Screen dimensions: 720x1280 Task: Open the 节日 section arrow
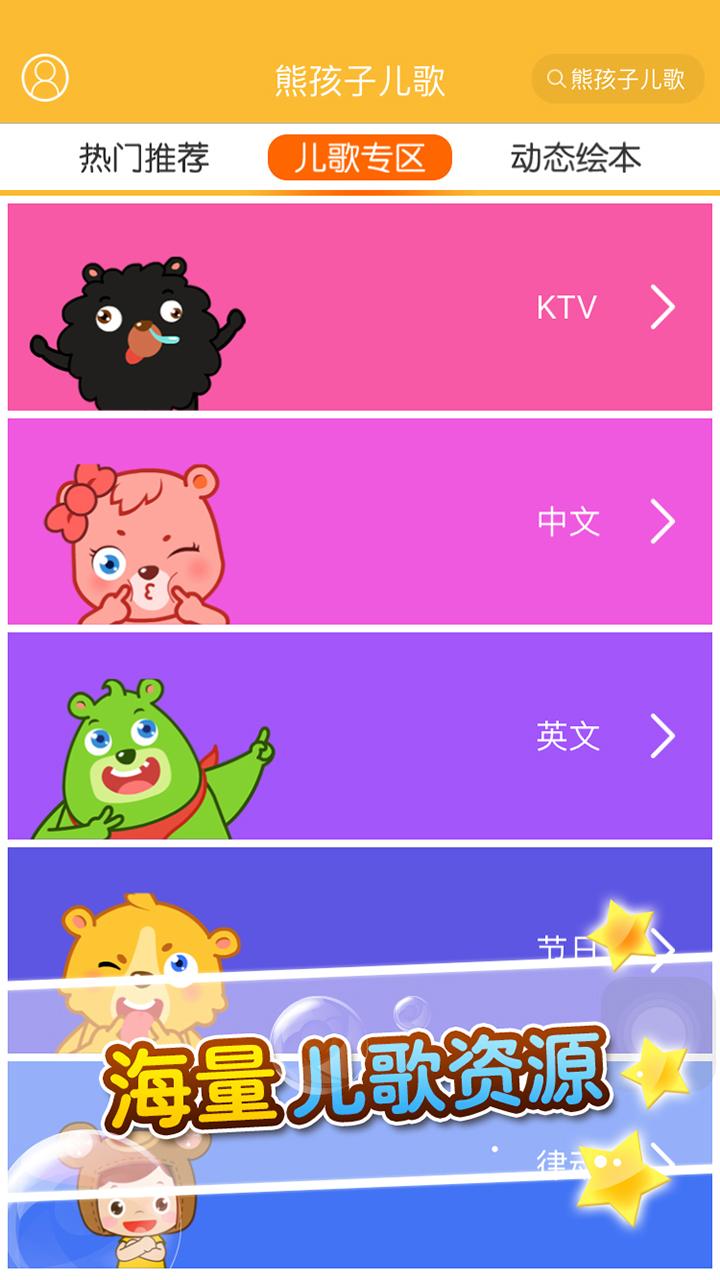click(x=665, y=952)
